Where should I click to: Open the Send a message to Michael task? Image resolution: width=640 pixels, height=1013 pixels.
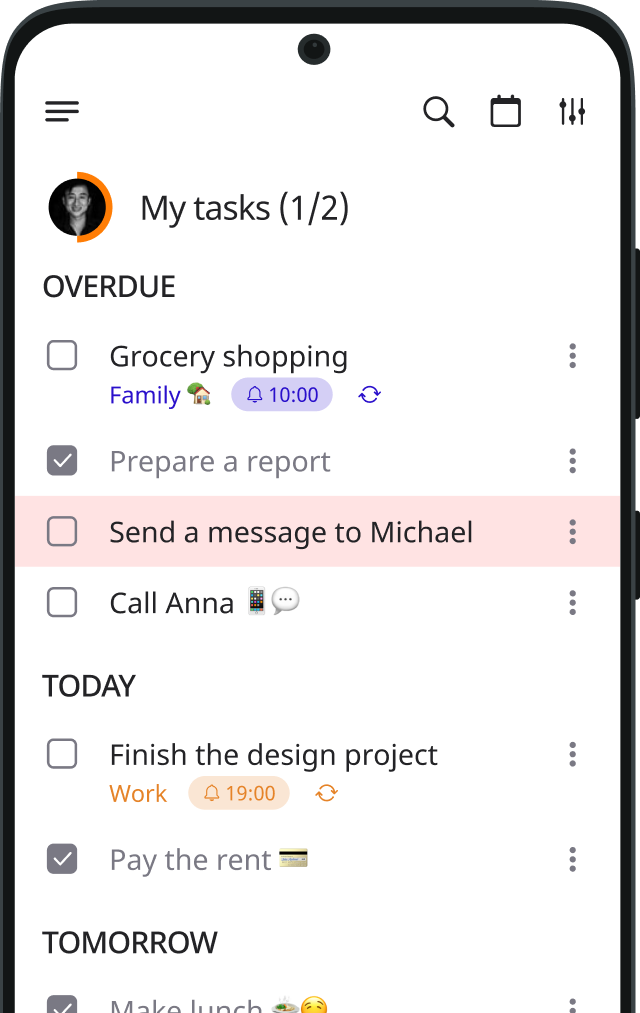[x=290, y=532]
